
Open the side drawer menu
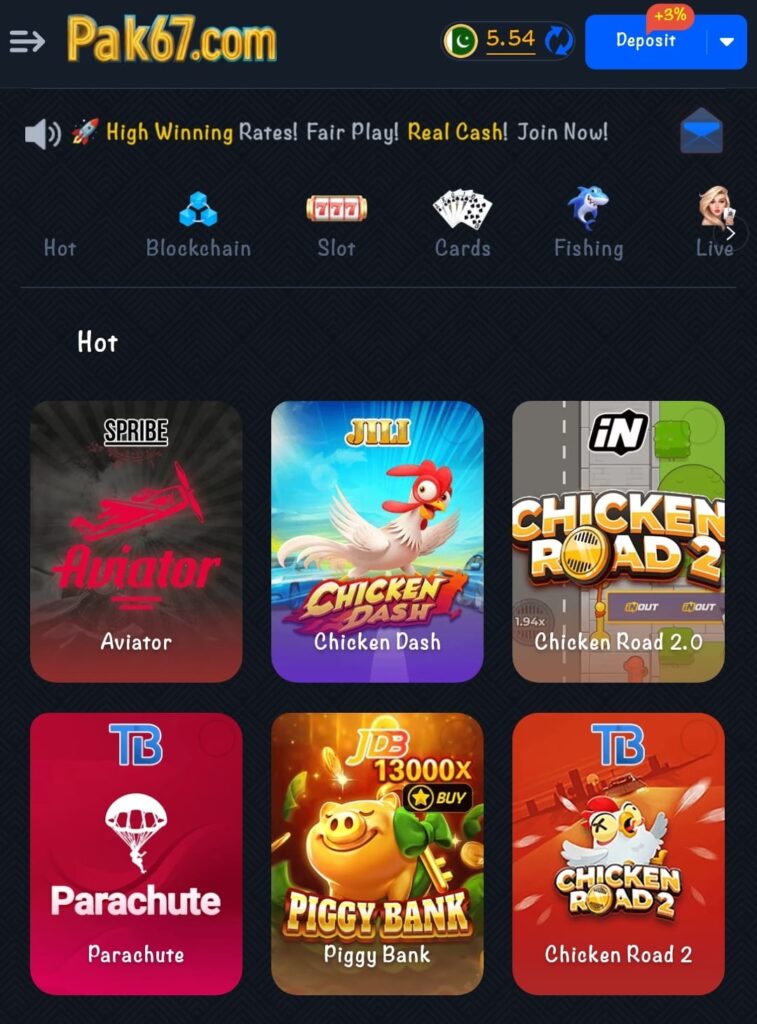pos(27,41)
